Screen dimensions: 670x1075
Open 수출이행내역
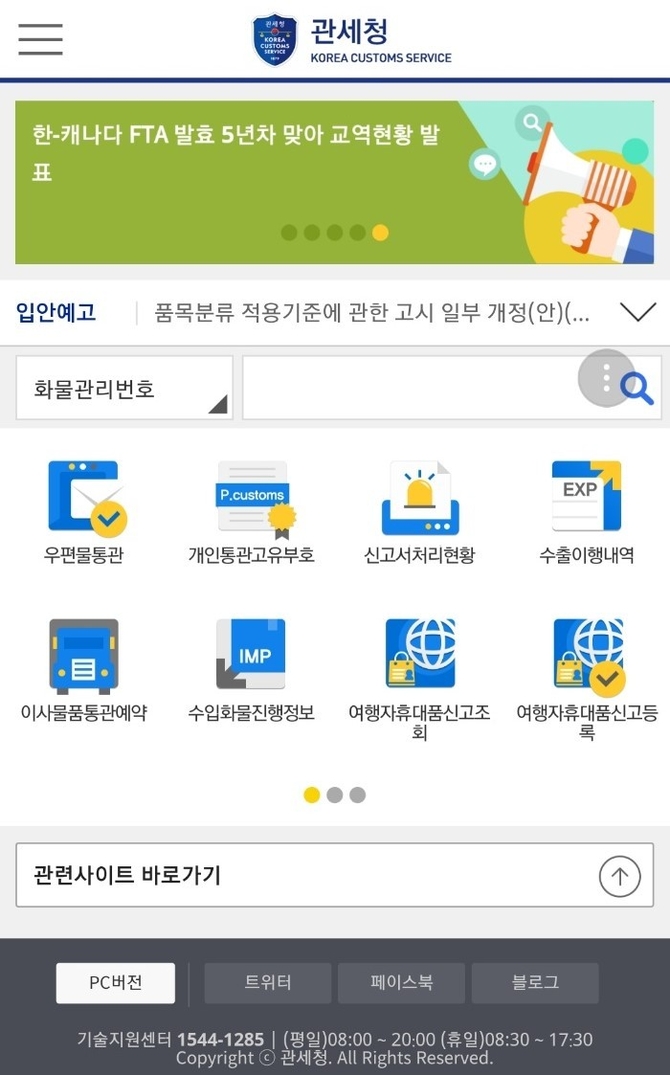point(586,510)
